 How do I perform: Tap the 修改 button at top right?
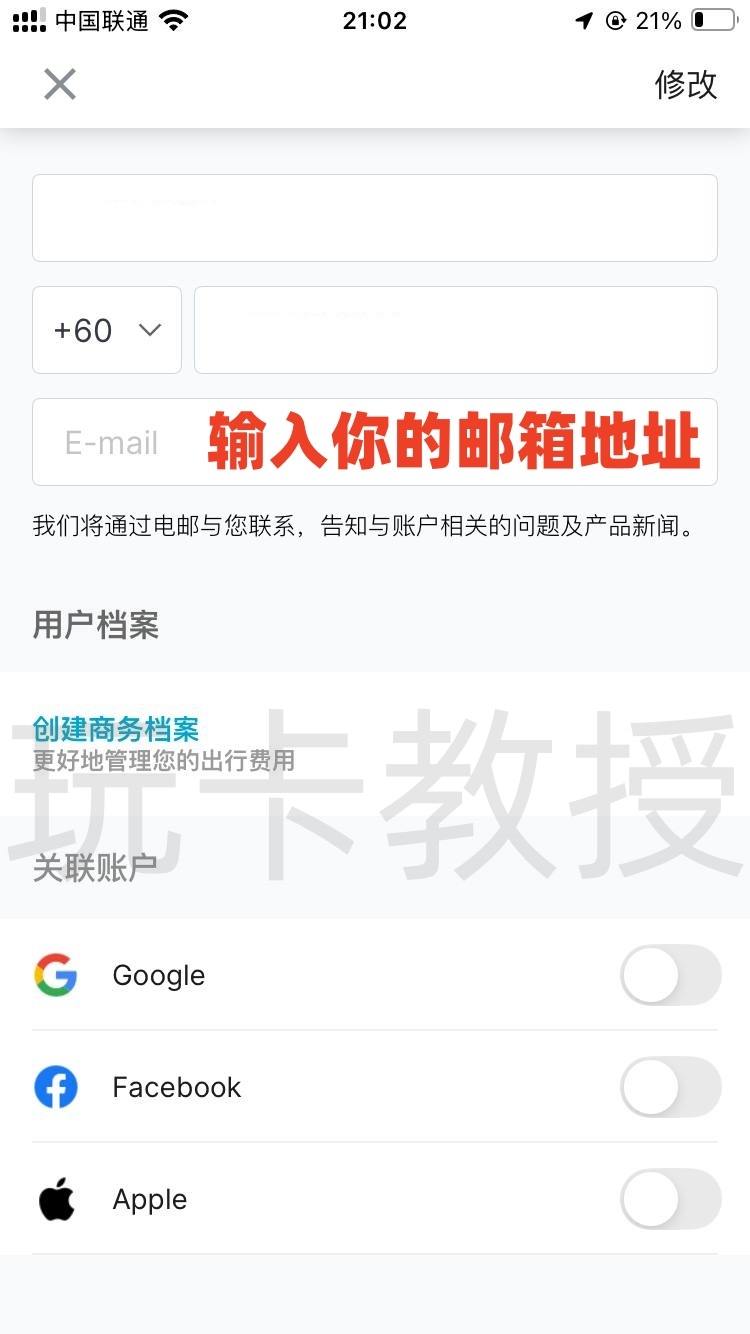click(x=686, y=85)
